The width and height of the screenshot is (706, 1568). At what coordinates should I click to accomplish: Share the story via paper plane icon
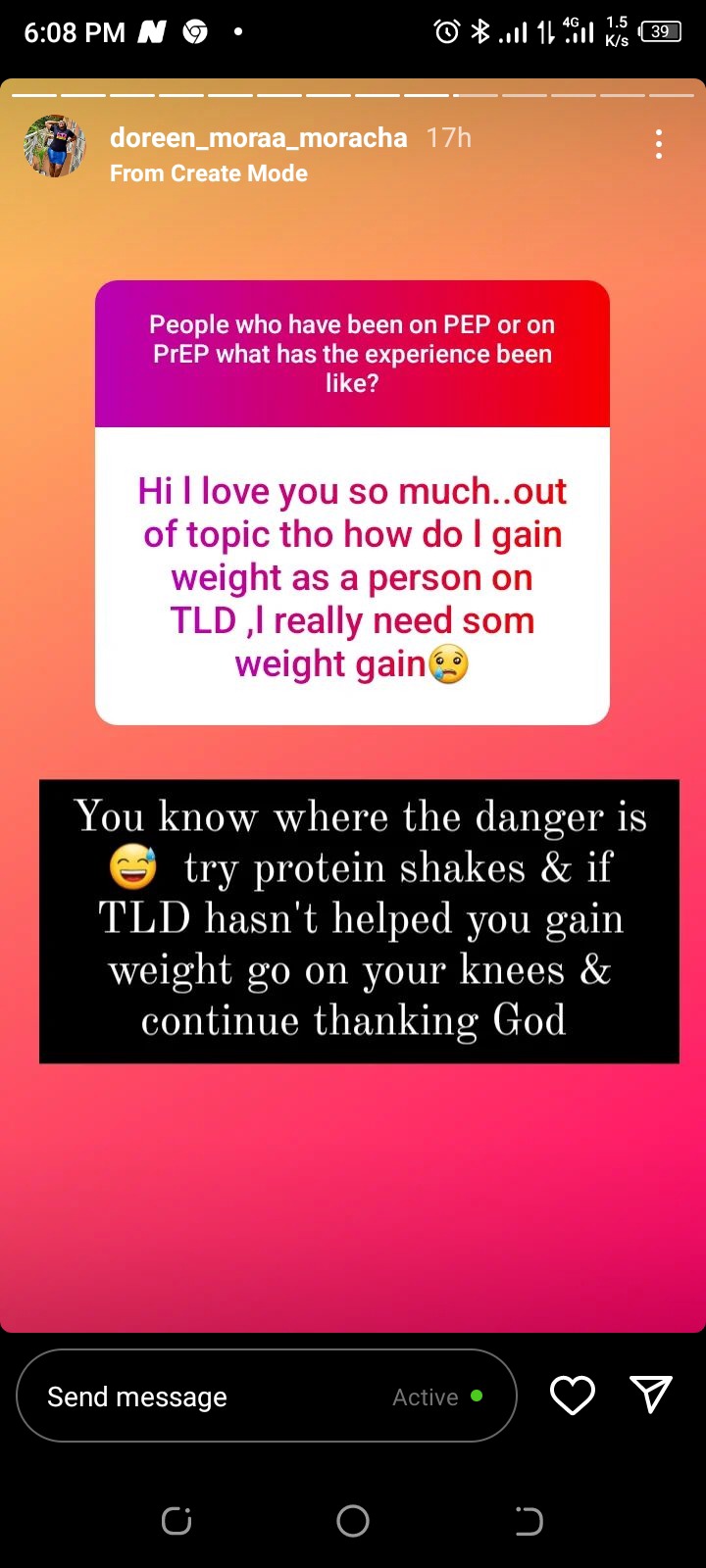(x=651, y=1395)
